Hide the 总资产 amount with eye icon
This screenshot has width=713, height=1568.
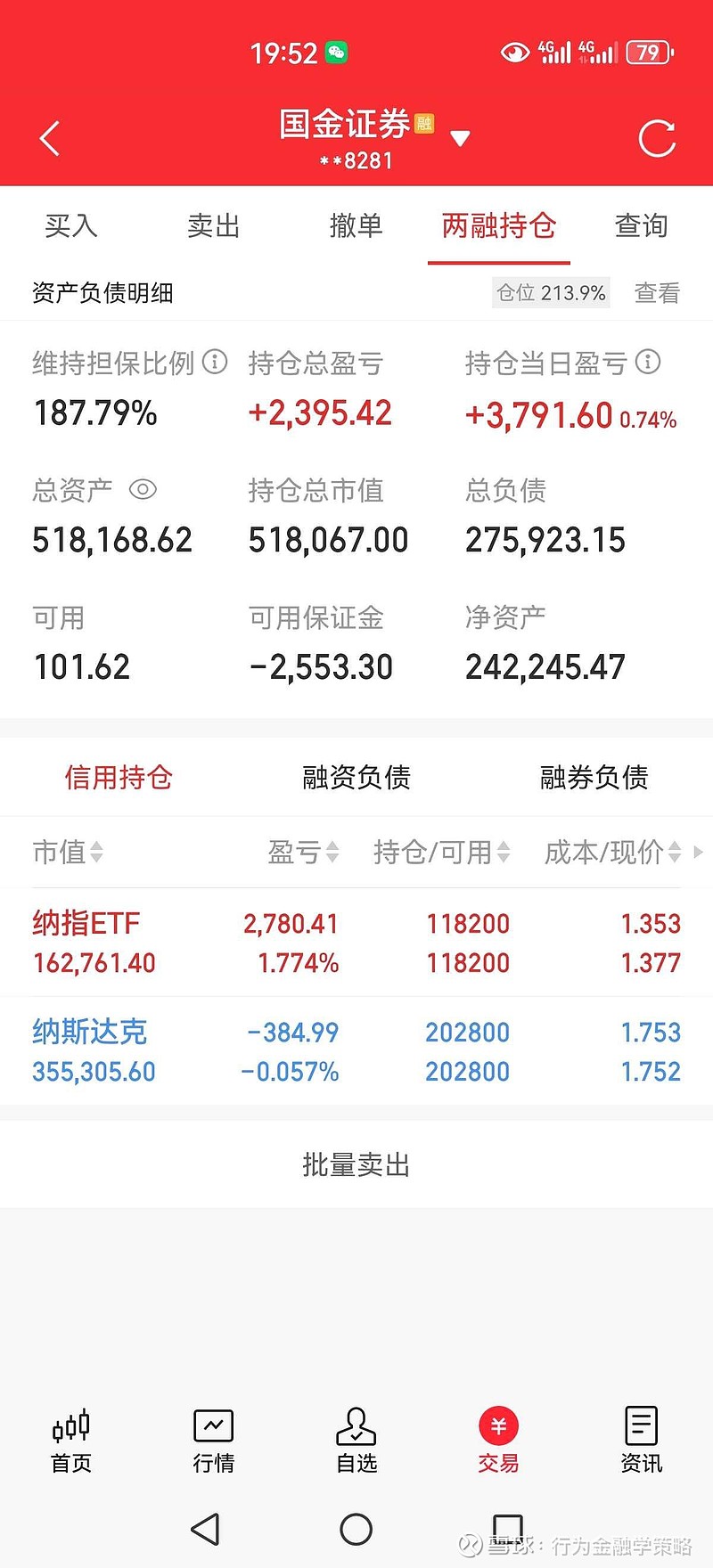[x=143, y=489]
